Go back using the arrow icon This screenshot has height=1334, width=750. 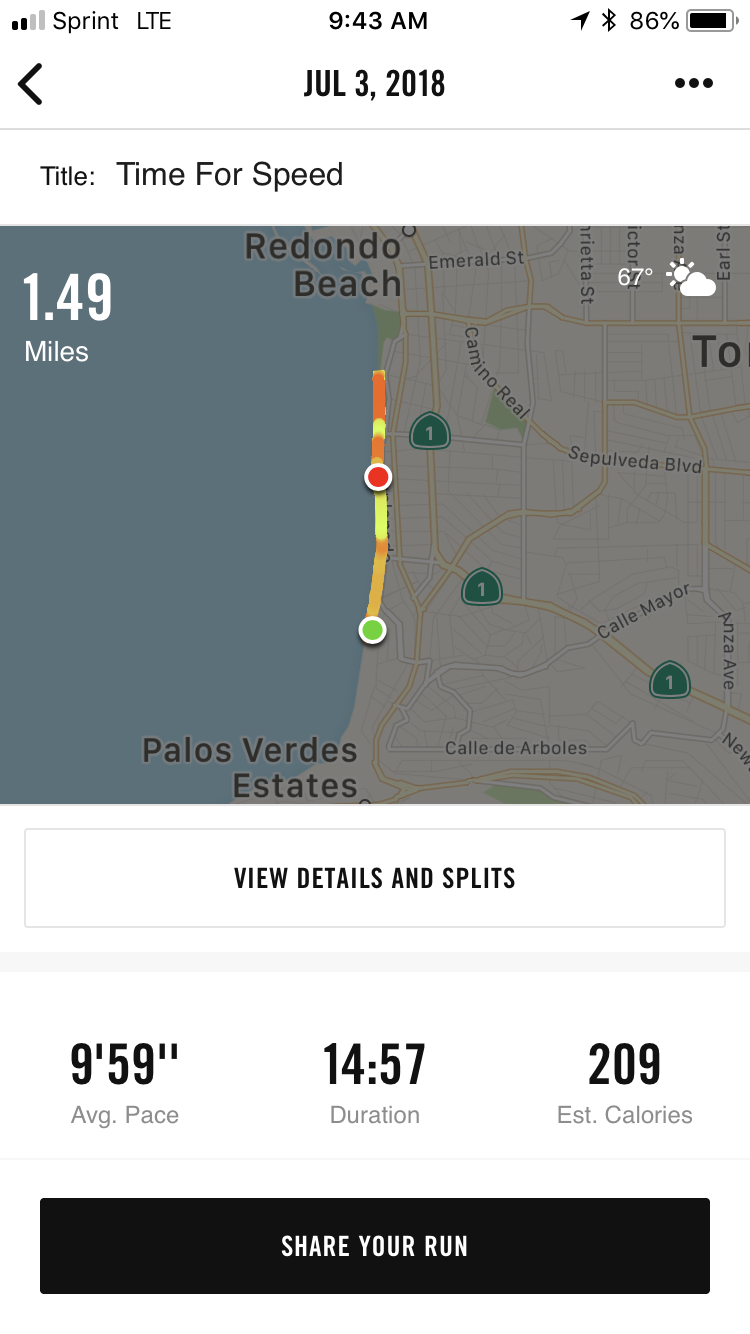coord(31,84)
